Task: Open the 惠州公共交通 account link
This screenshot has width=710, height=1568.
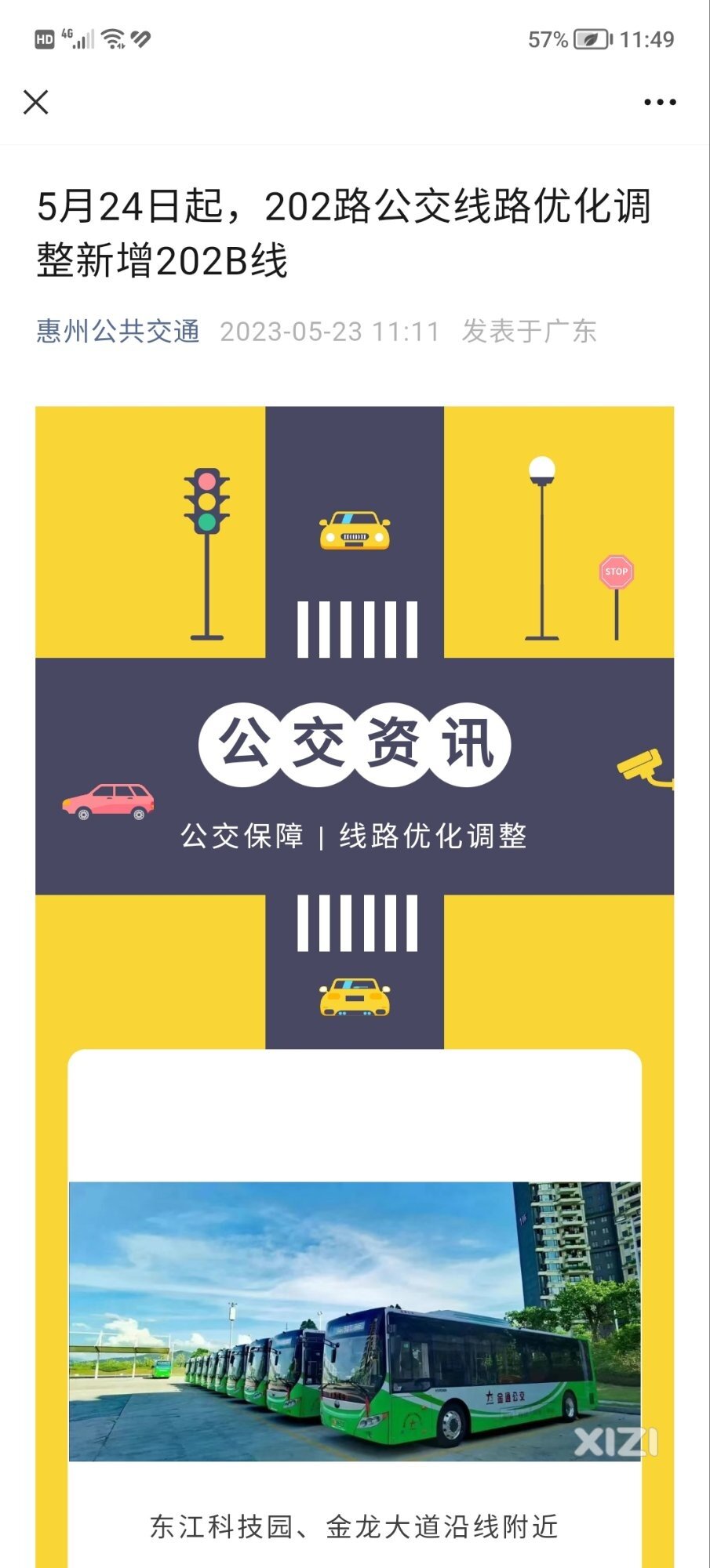Action: click(118, 332)
